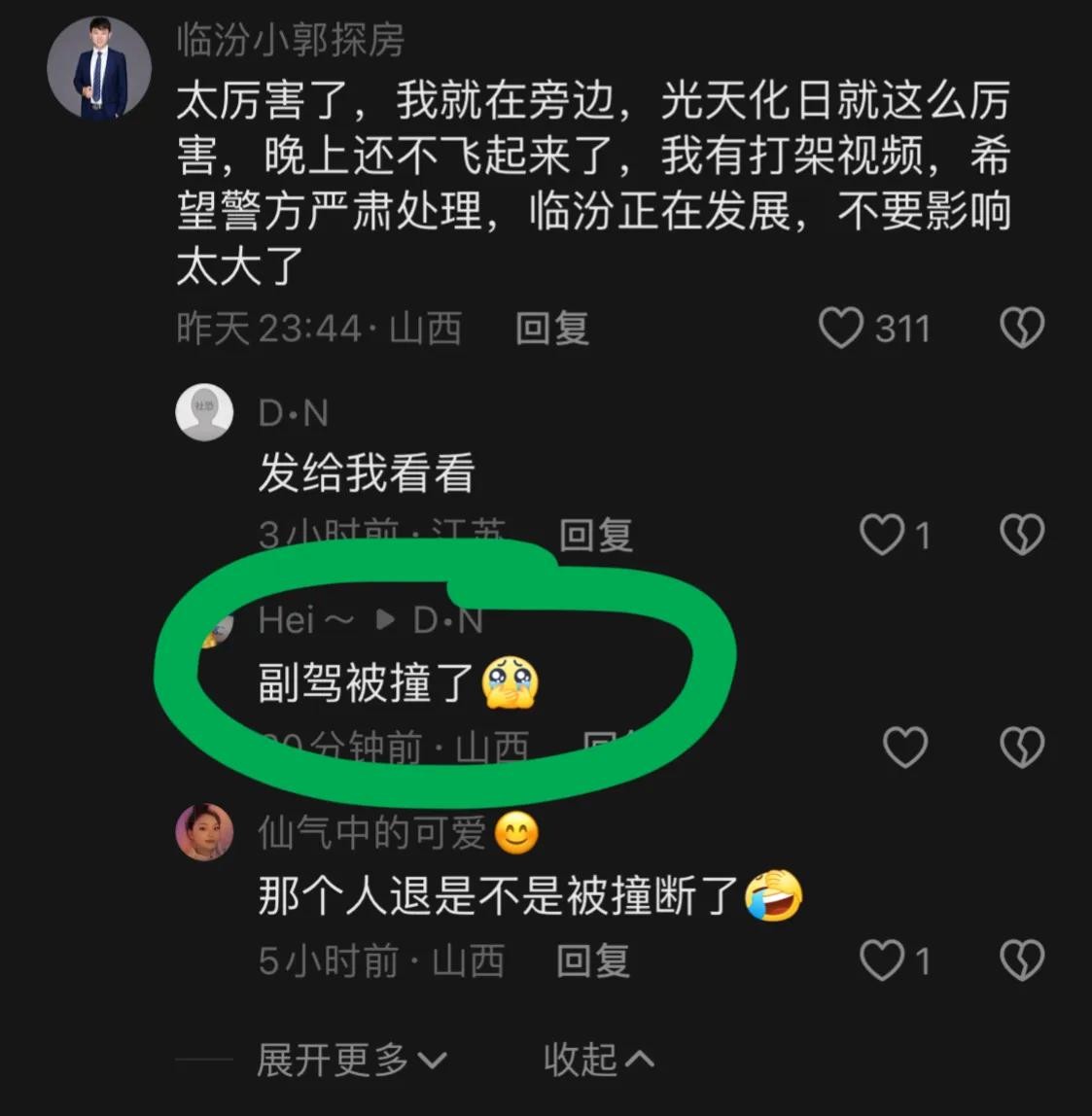
Task: Like 仙气中的可爱's comment
Action: tap(882, 961)
